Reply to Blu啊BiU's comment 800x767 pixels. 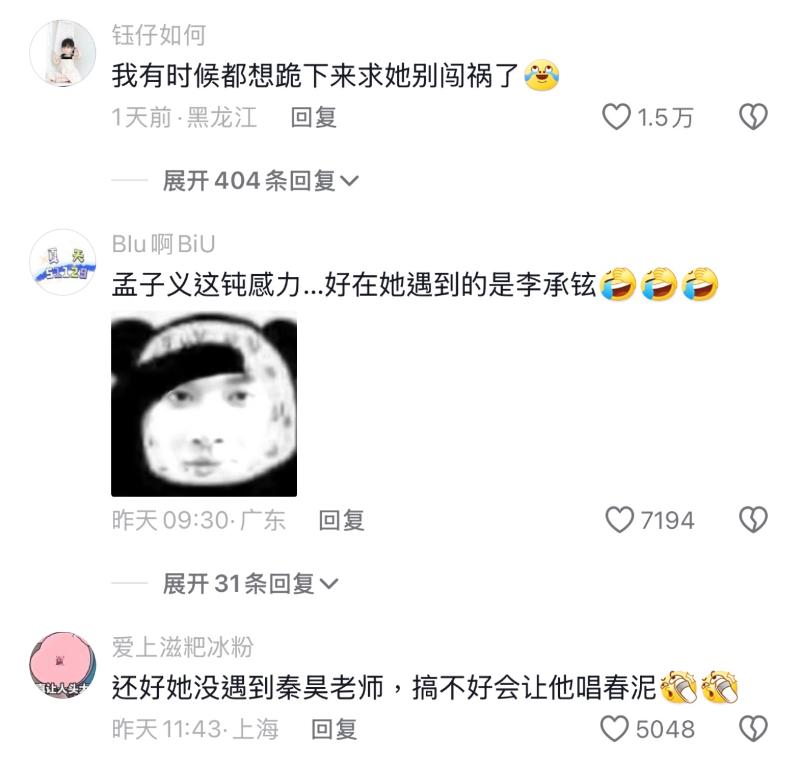(x=341, y=520)
